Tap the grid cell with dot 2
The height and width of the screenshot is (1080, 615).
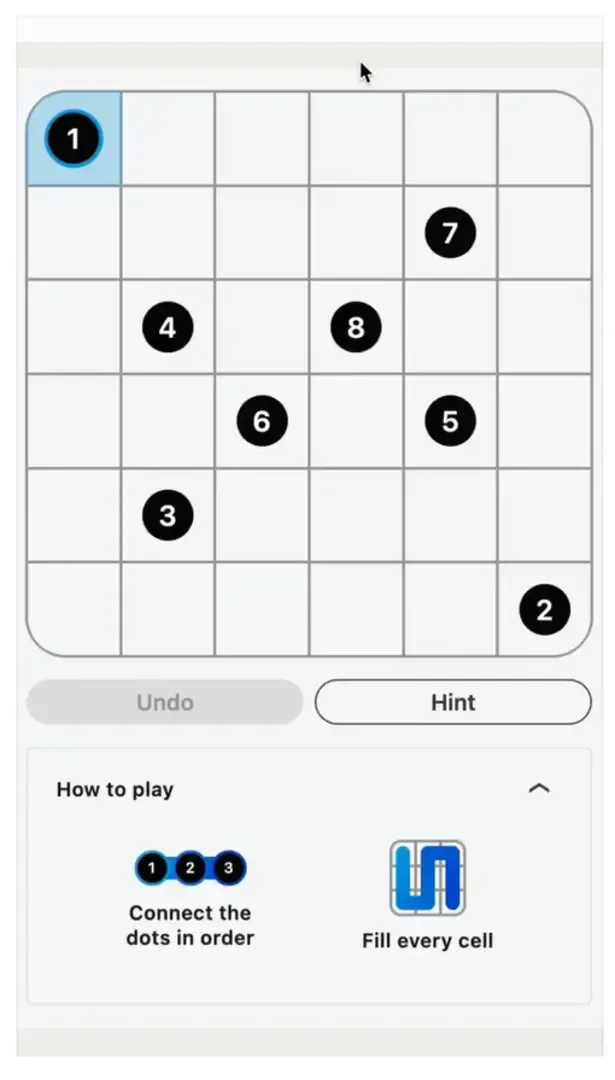coord(544,610)
